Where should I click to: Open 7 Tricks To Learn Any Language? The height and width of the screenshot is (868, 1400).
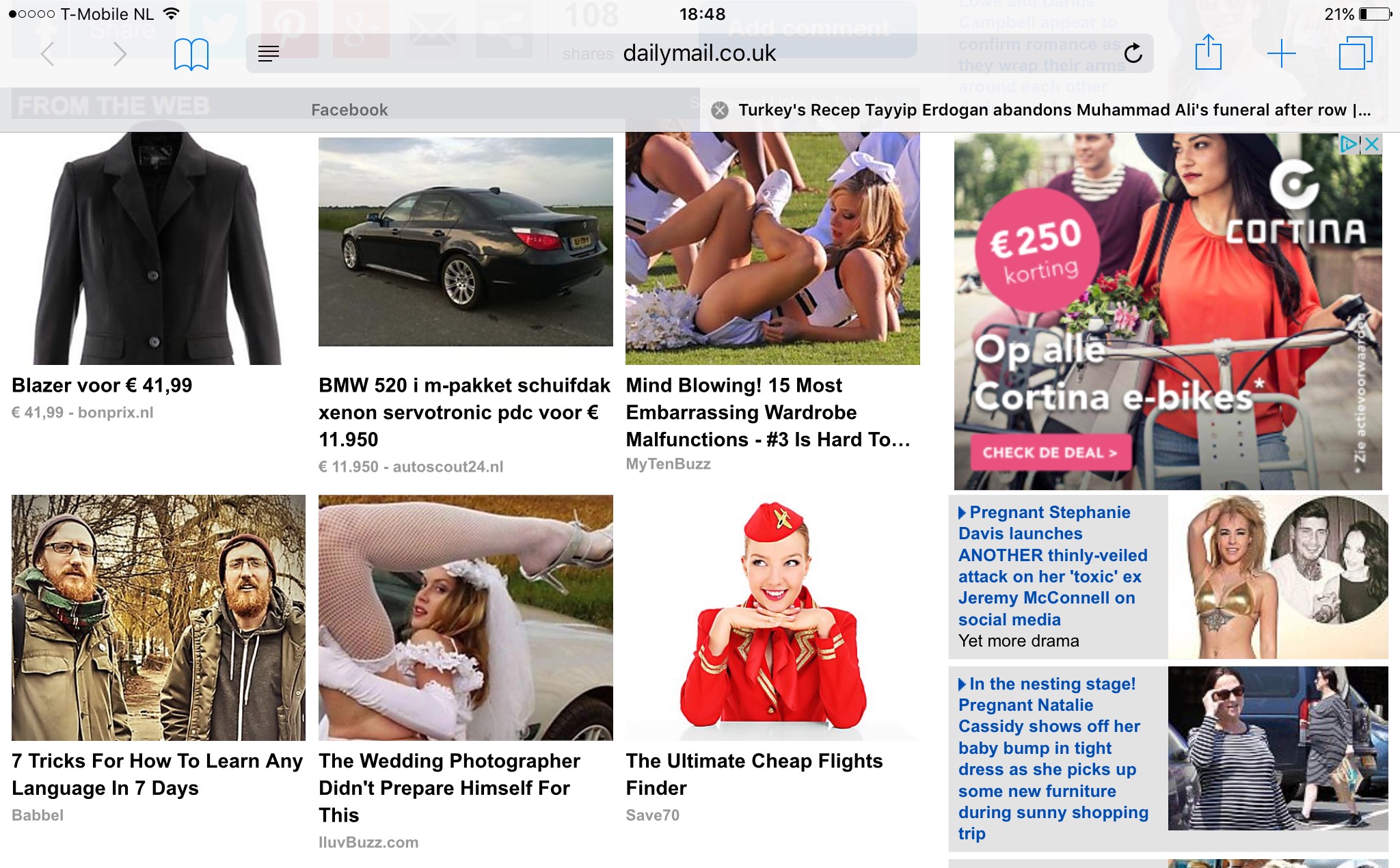point(157,774)
